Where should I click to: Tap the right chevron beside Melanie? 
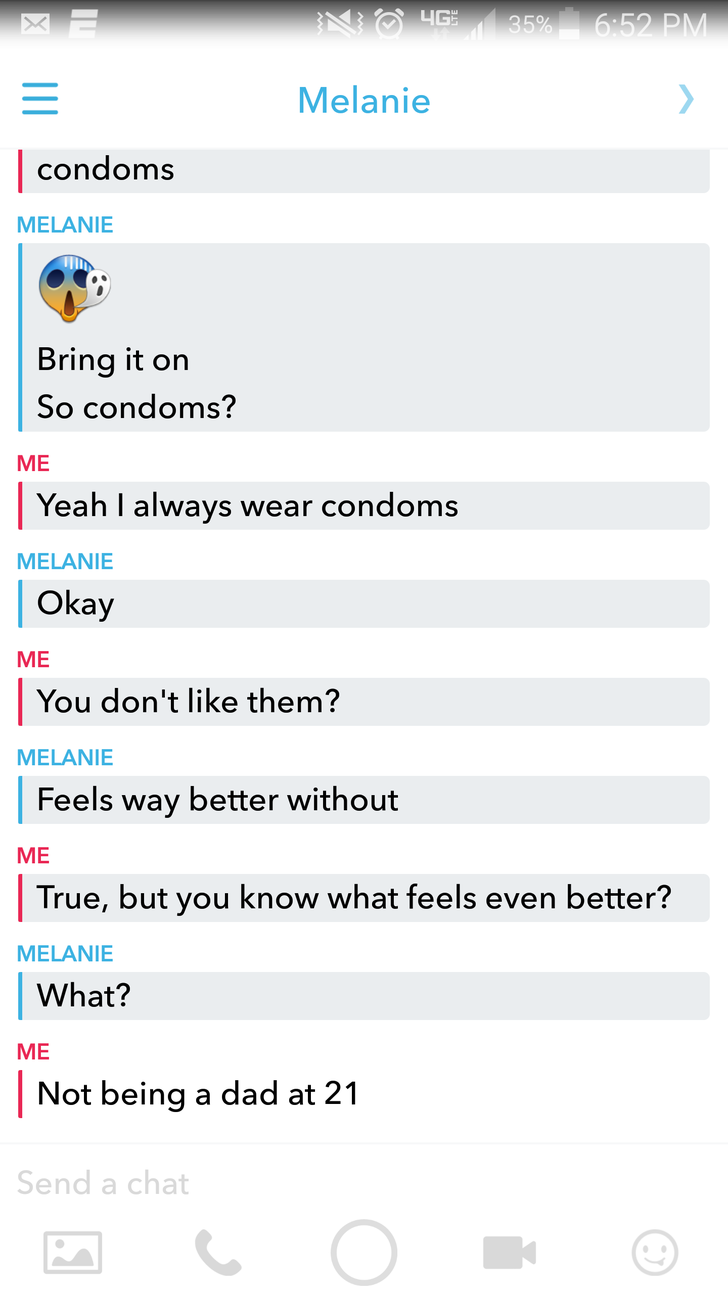coord(685,99)
